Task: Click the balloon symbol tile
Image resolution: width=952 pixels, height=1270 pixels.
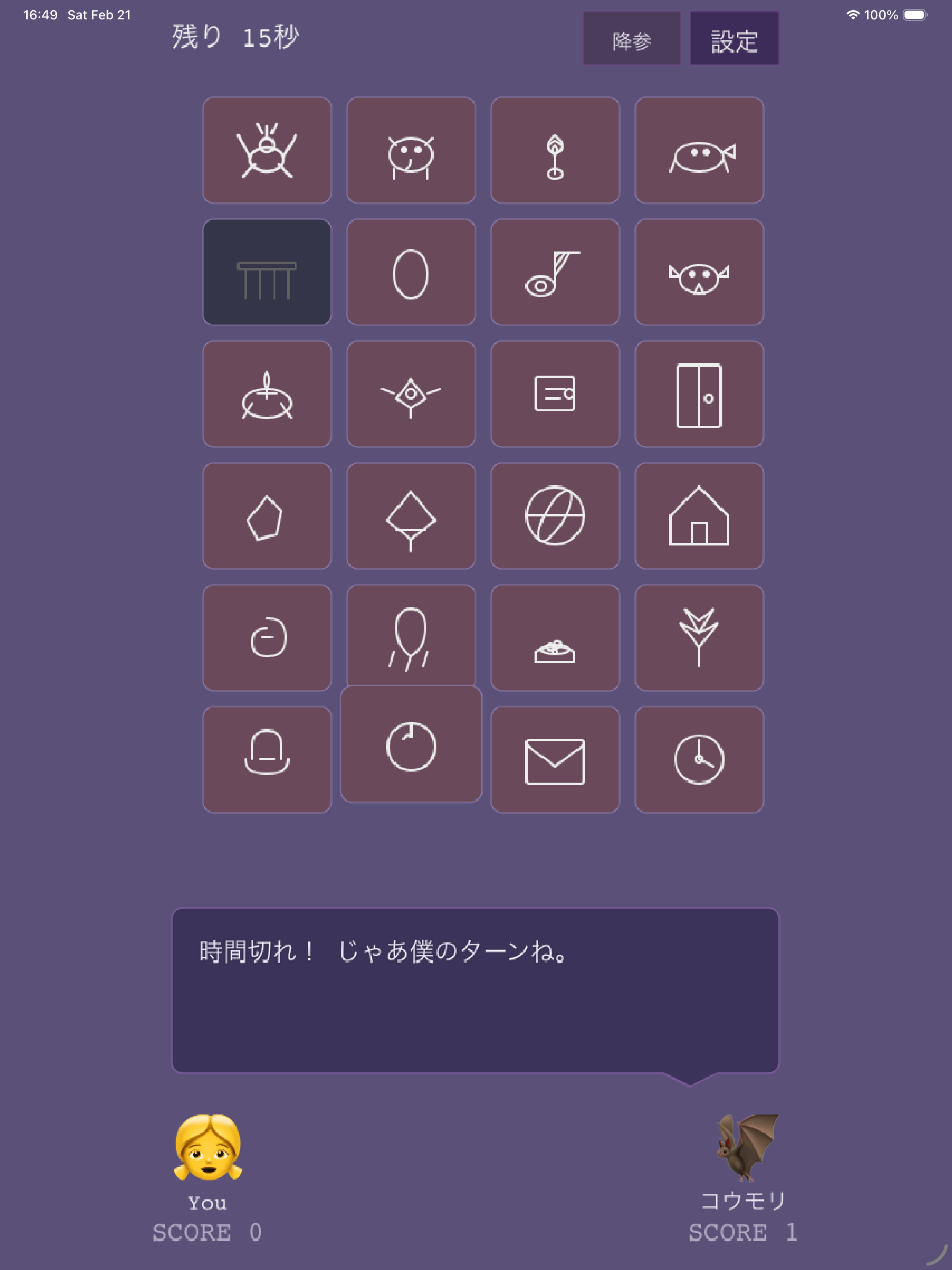Action: click(x=411, y=636)
